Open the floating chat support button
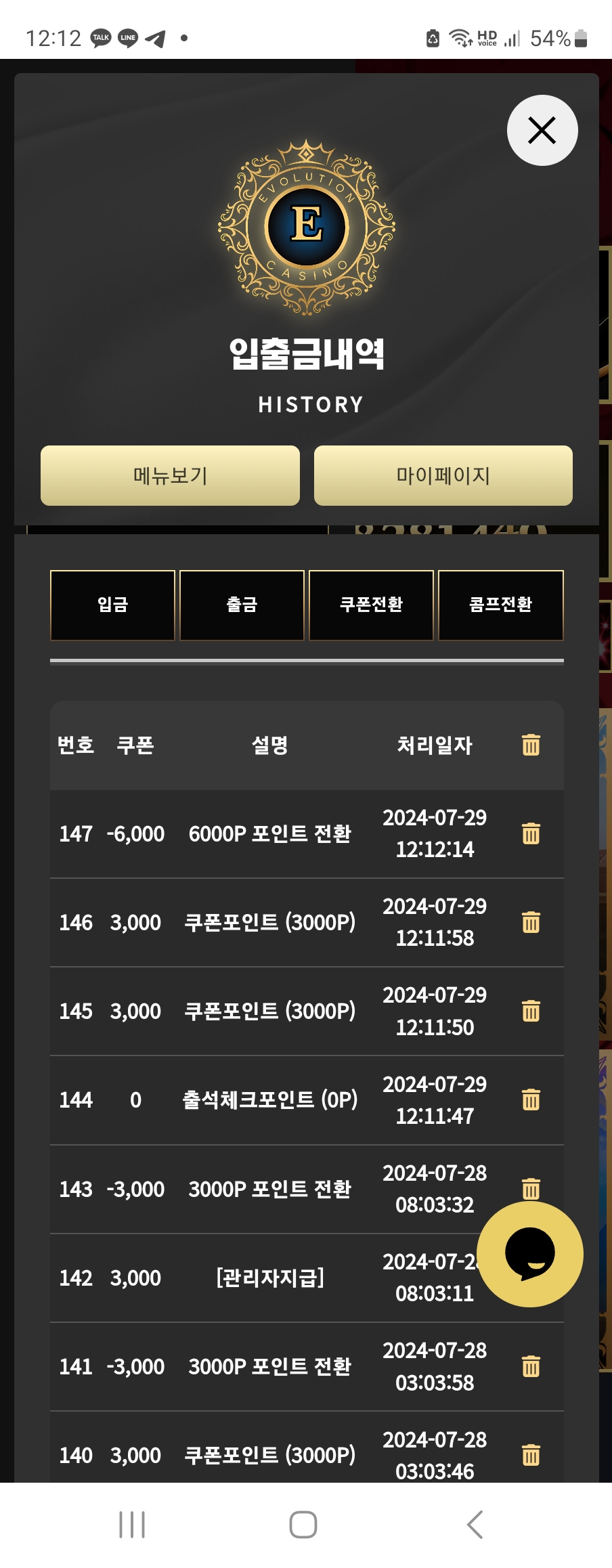 tap(529, 1254)
